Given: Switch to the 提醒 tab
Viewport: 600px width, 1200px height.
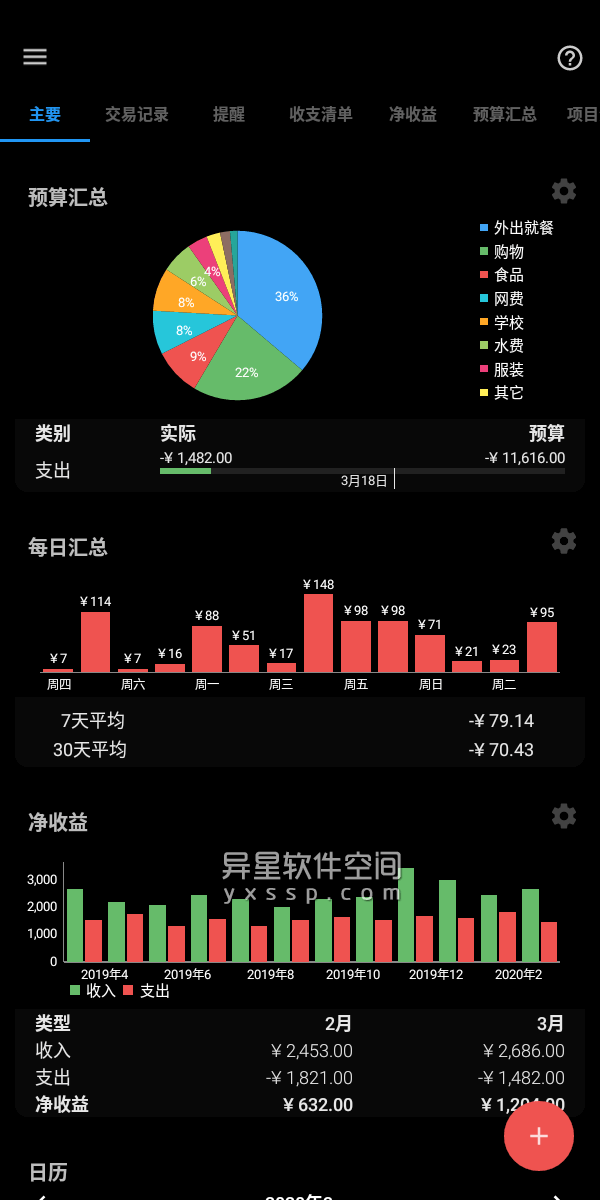Looking at the screenshot, I should 229,114.
